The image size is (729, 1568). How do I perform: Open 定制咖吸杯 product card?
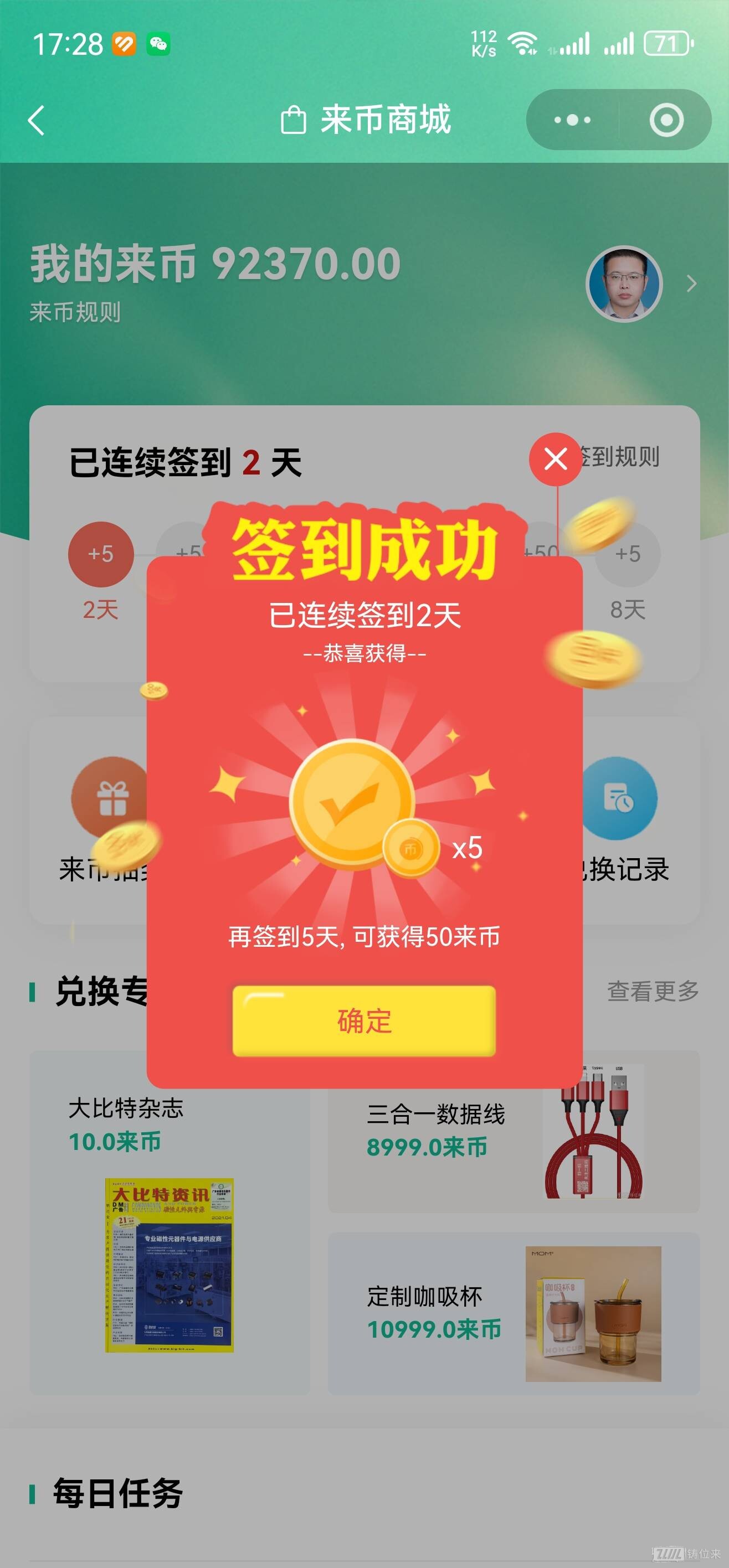point(514,1313)
